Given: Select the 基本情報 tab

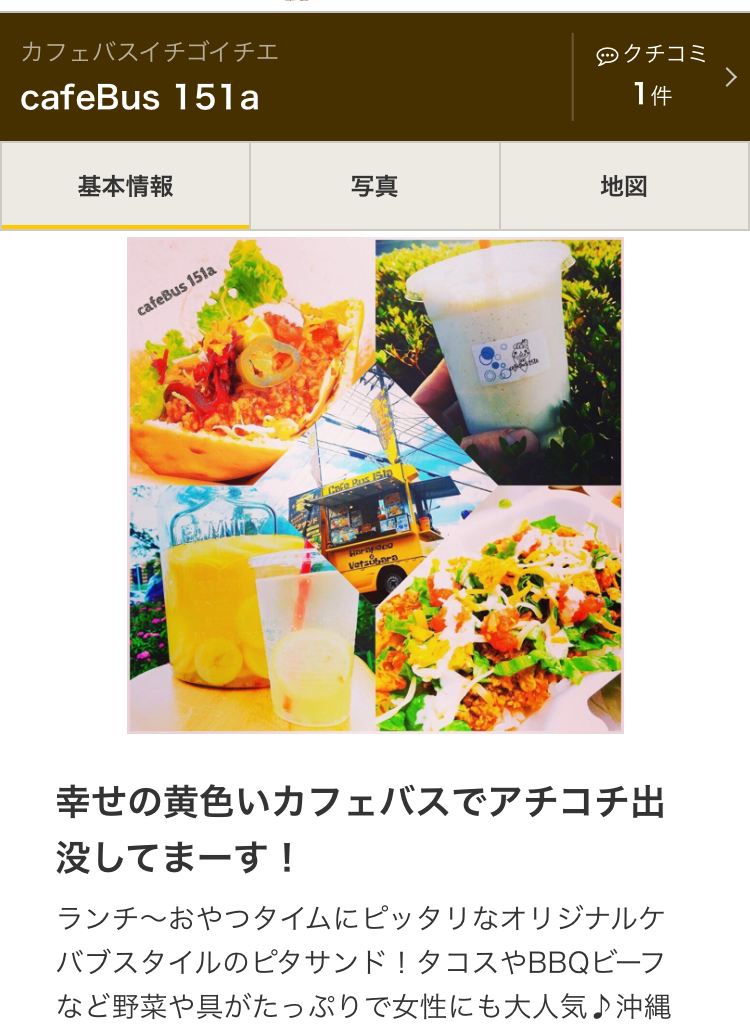Looking at the screenshot, I should pos(125,186).
